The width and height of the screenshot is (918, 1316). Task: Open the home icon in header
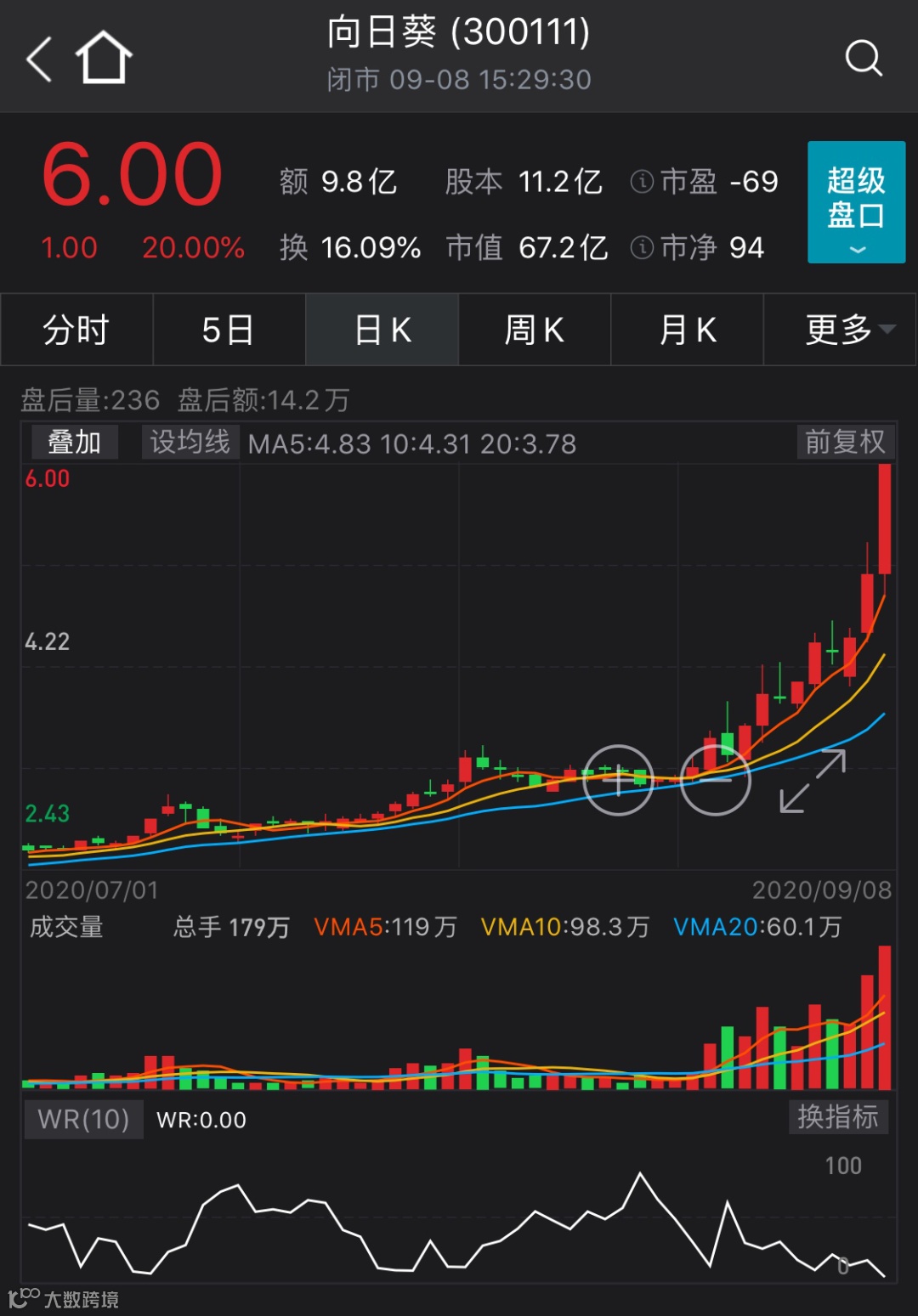click(104, 58)
